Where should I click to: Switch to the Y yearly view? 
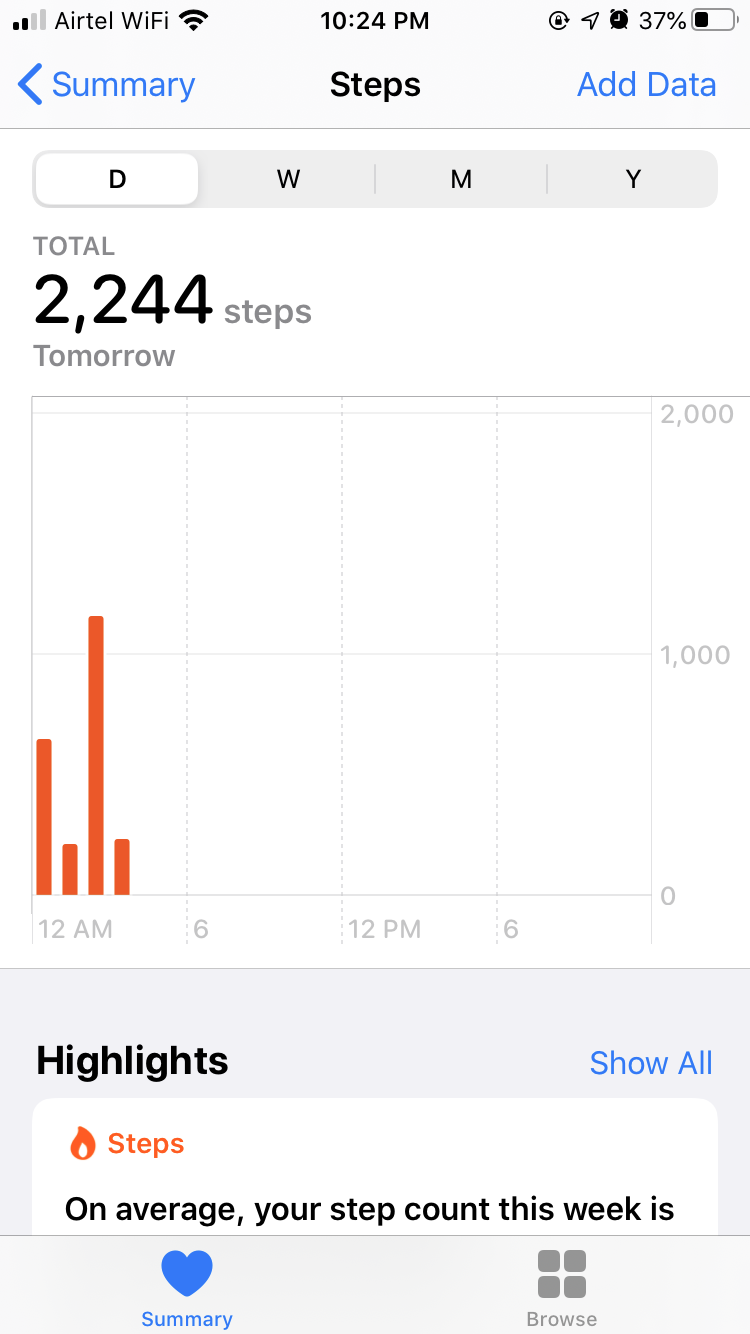[x=633, y=179]
